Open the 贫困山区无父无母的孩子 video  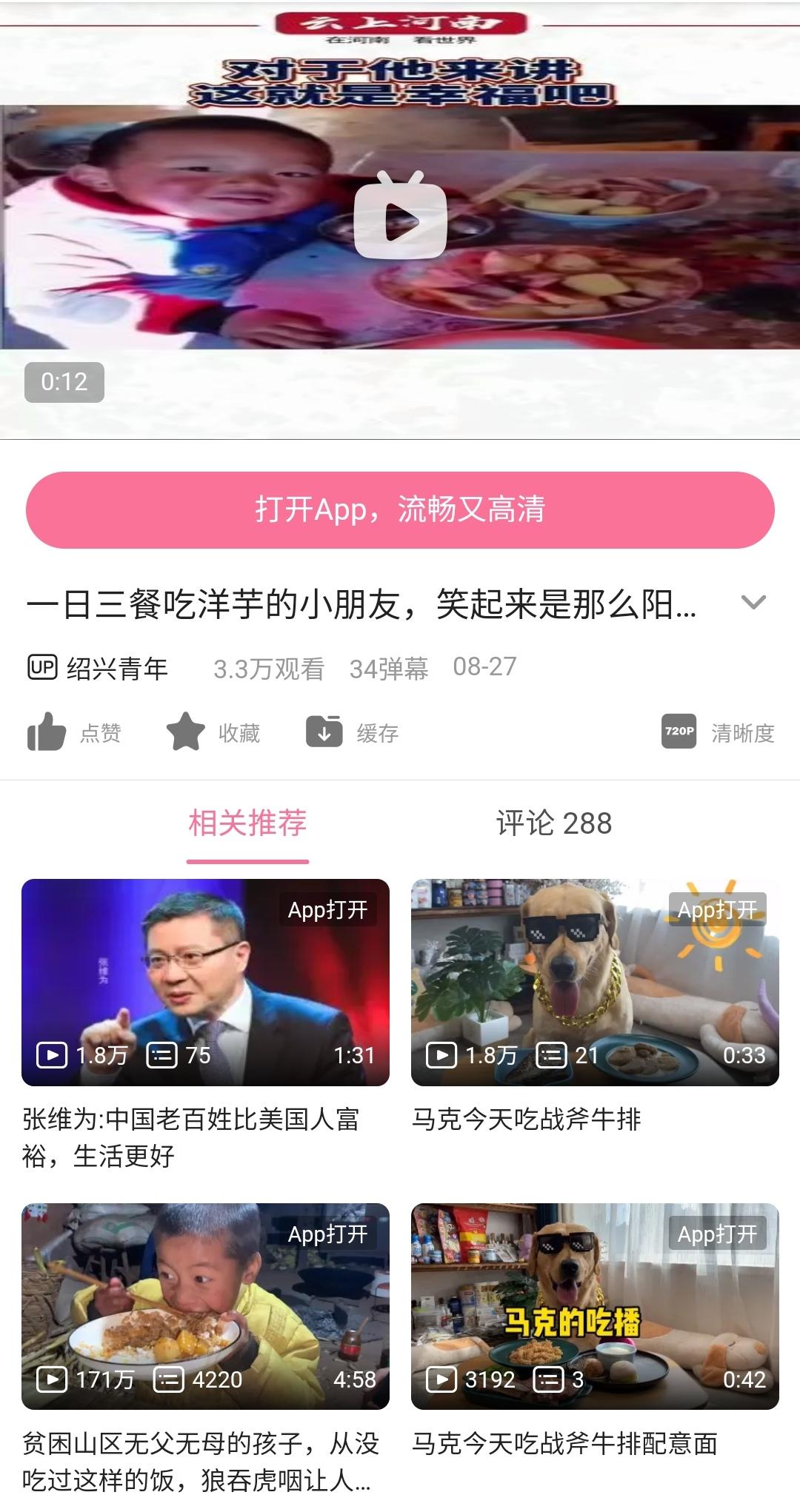(x=205, y=1348)
